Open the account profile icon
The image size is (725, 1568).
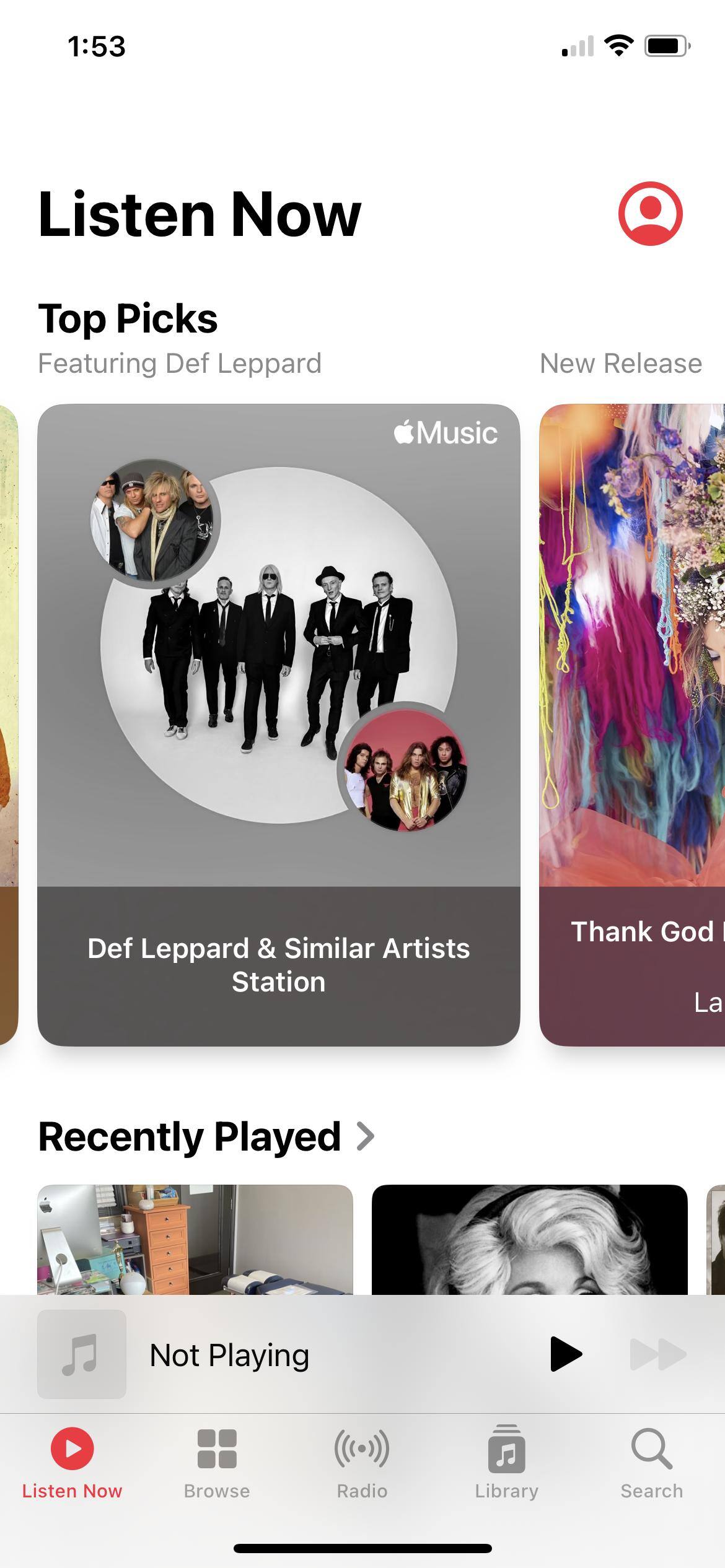pos(650,214)
